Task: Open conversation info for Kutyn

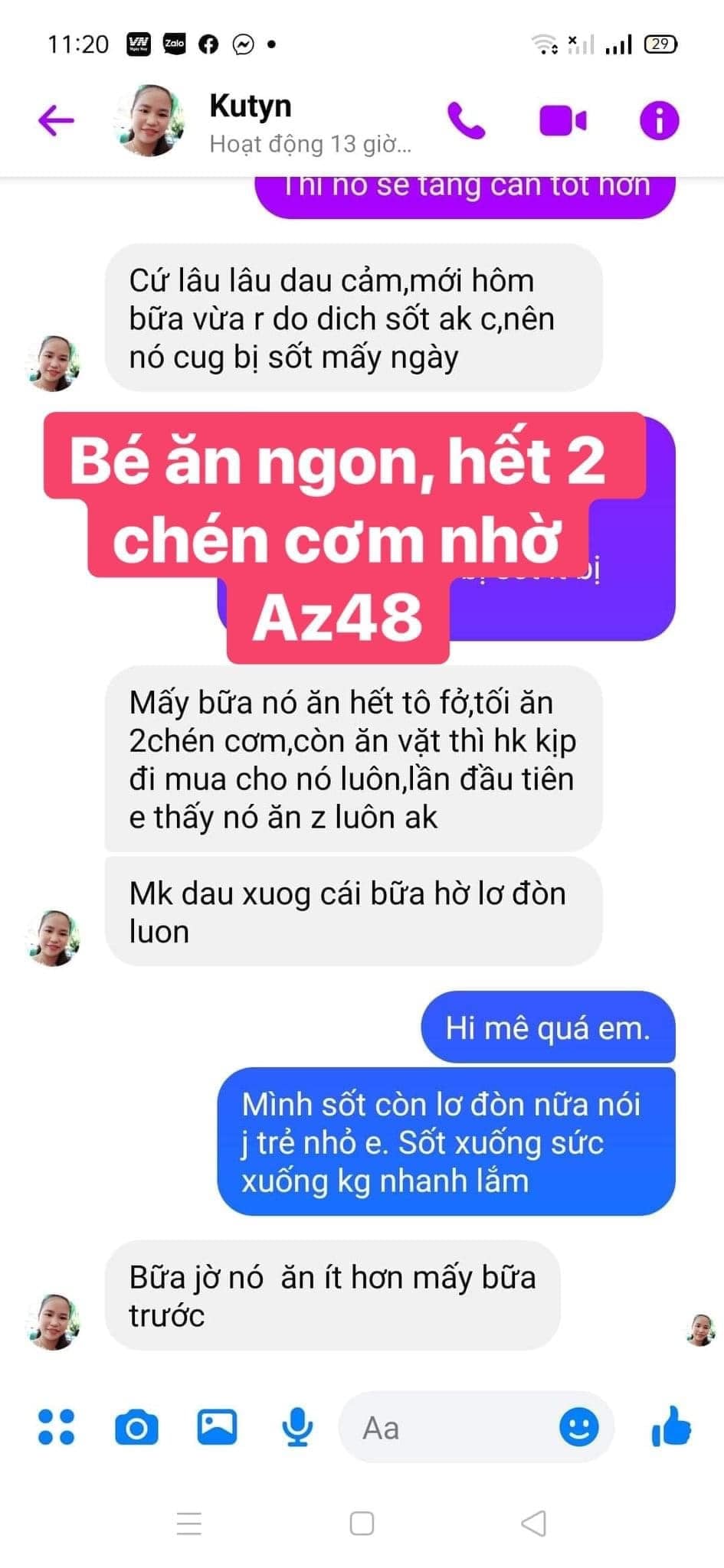Action: click(x=659, y=120)
